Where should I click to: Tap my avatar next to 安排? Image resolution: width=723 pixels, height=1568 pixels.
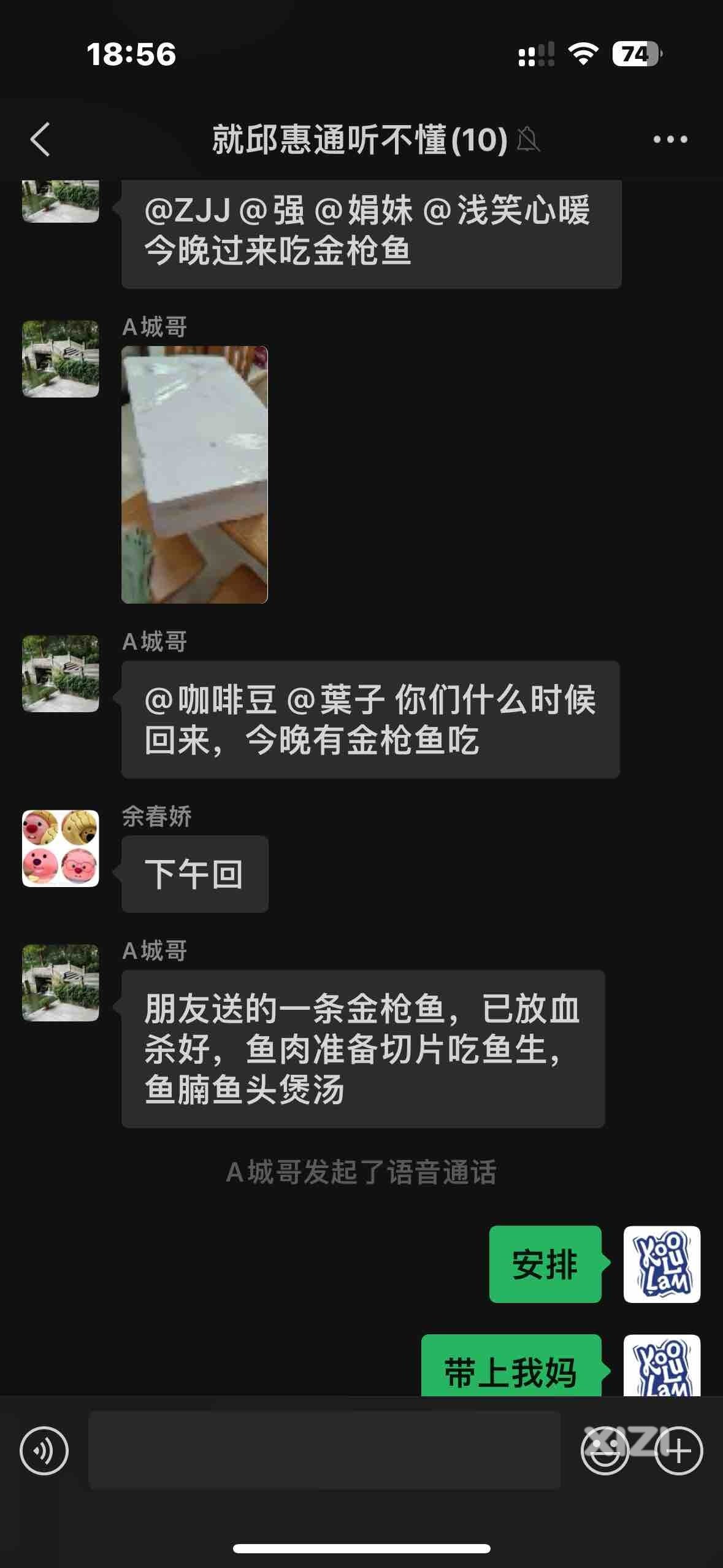point(662,1264)
